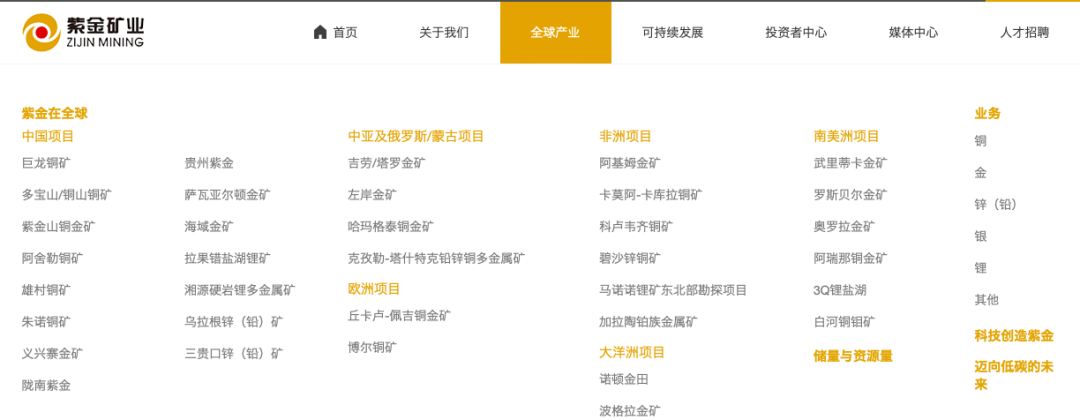Screen dimensions: 1080x420
Task: Open 媒体中心 menu
Action: tap(913, 32)
